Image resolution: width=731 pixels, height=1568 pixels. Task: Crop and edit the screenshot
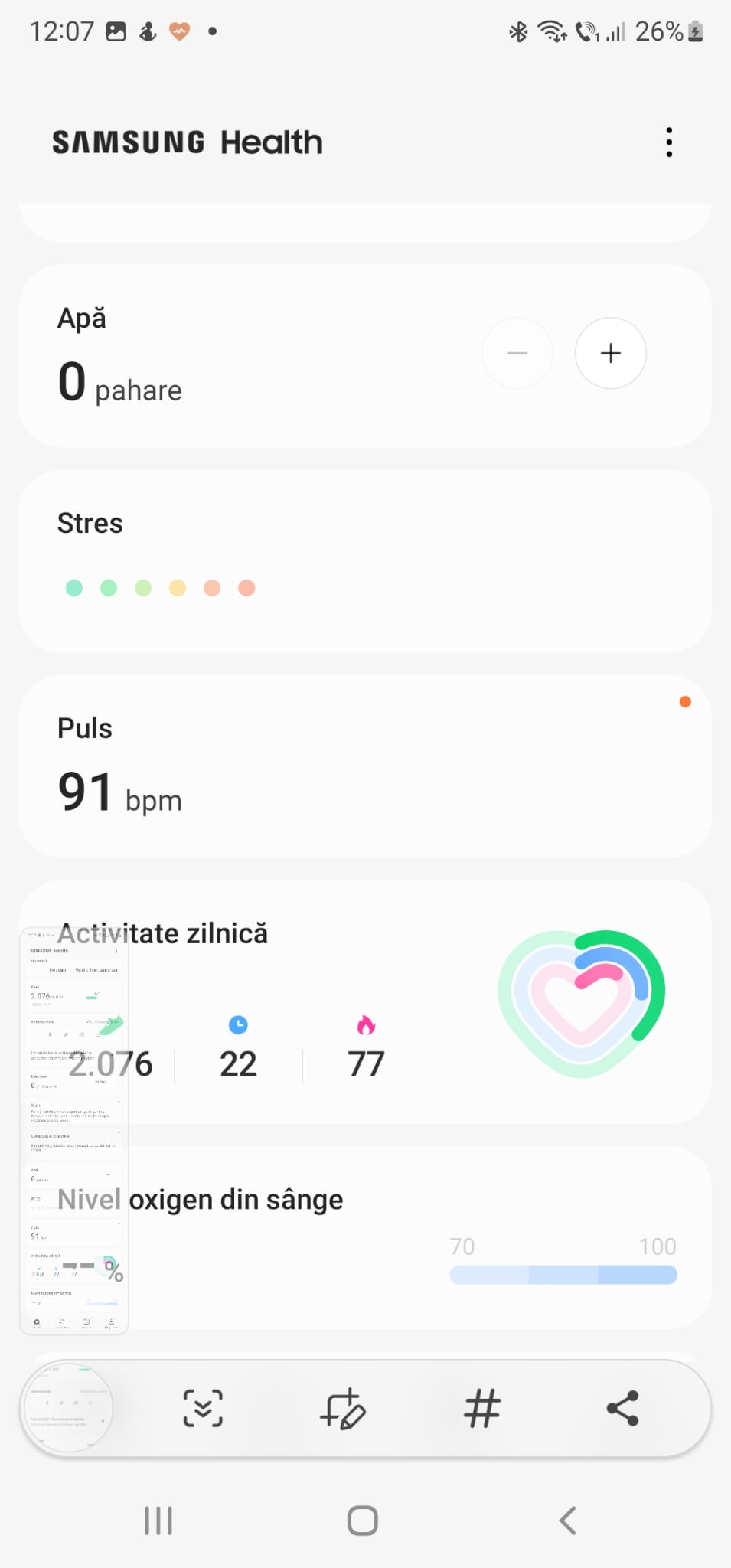tap(342, 1409)
